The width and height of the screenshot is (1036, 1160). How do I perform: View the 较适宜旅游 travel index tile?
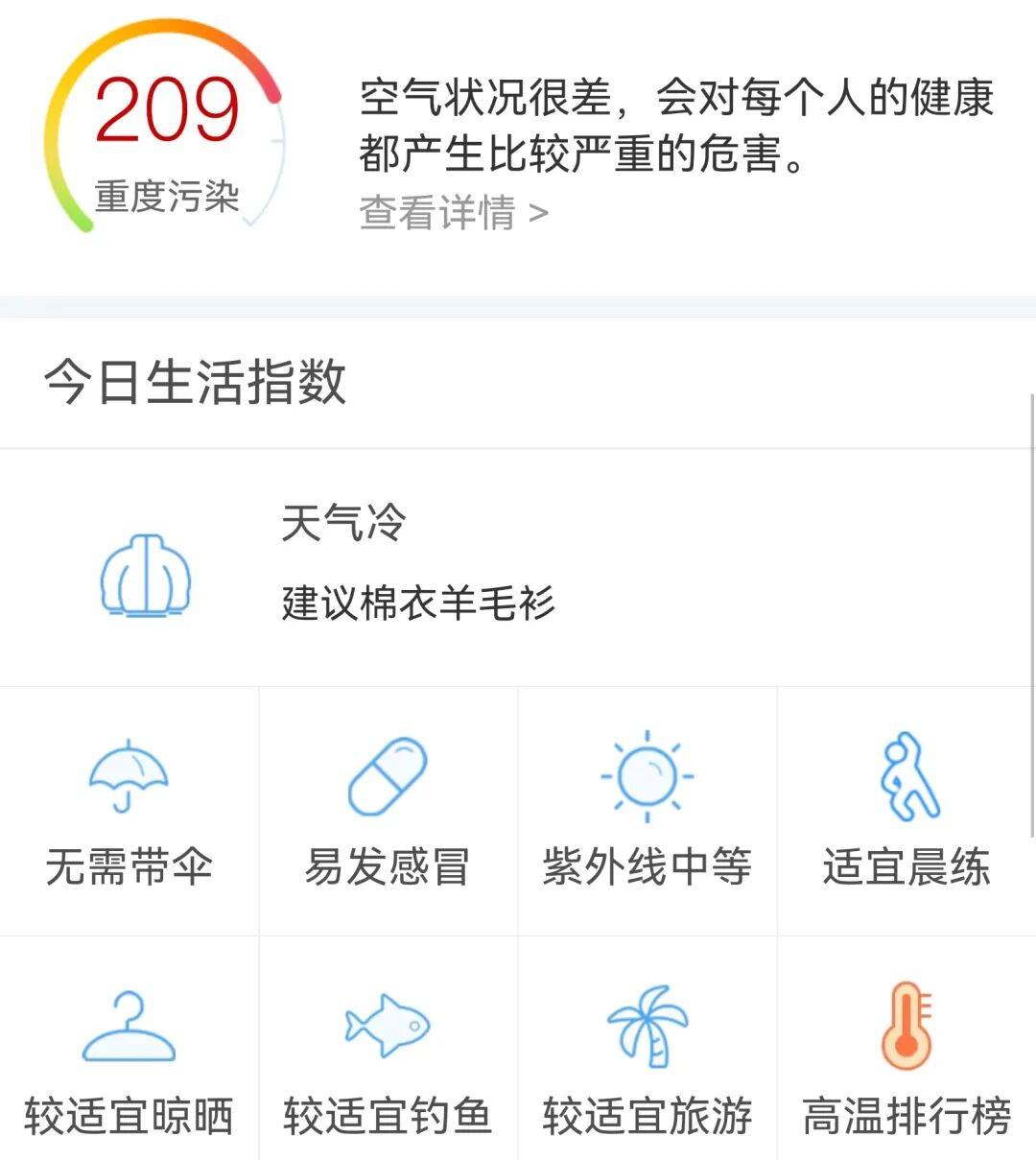pyautogui.click(x=647, y=1055)
